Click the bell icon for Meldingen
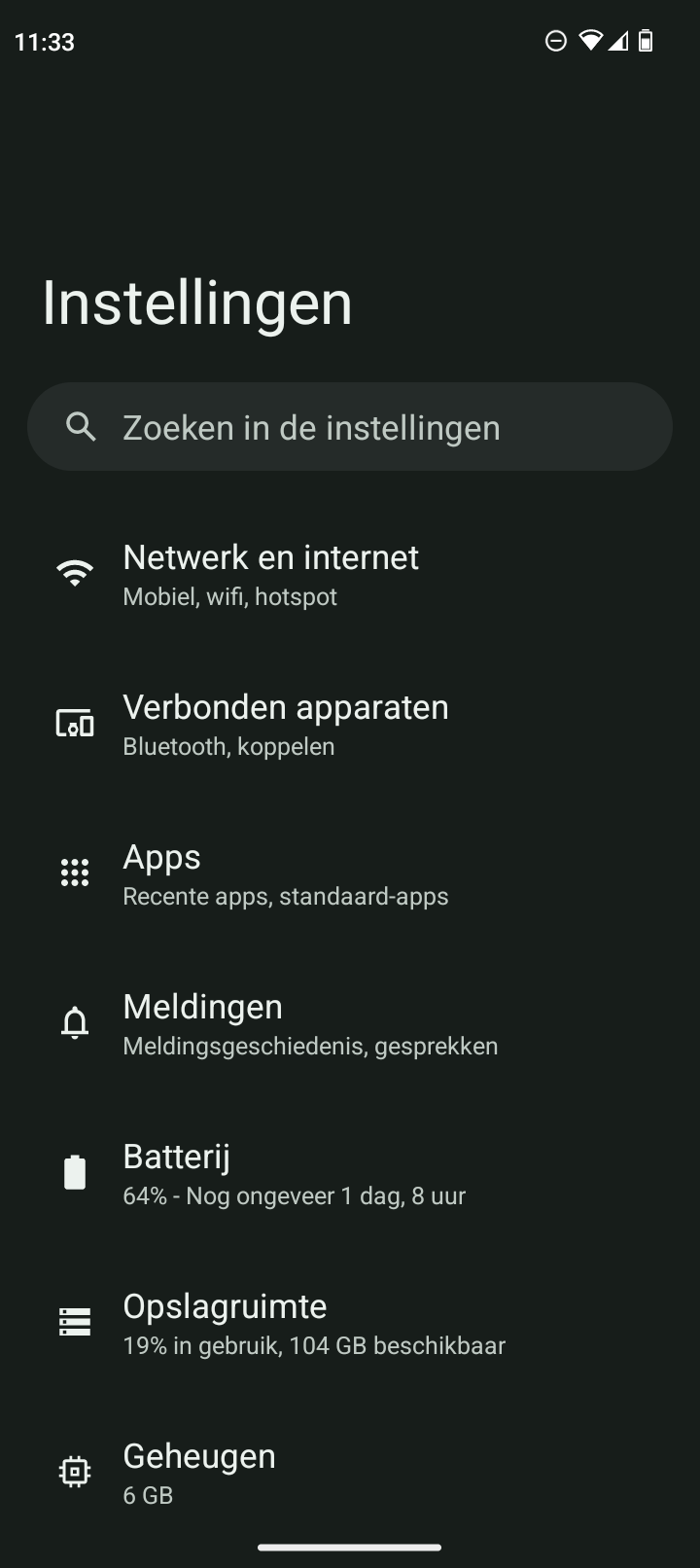 tap(75, 1023)
